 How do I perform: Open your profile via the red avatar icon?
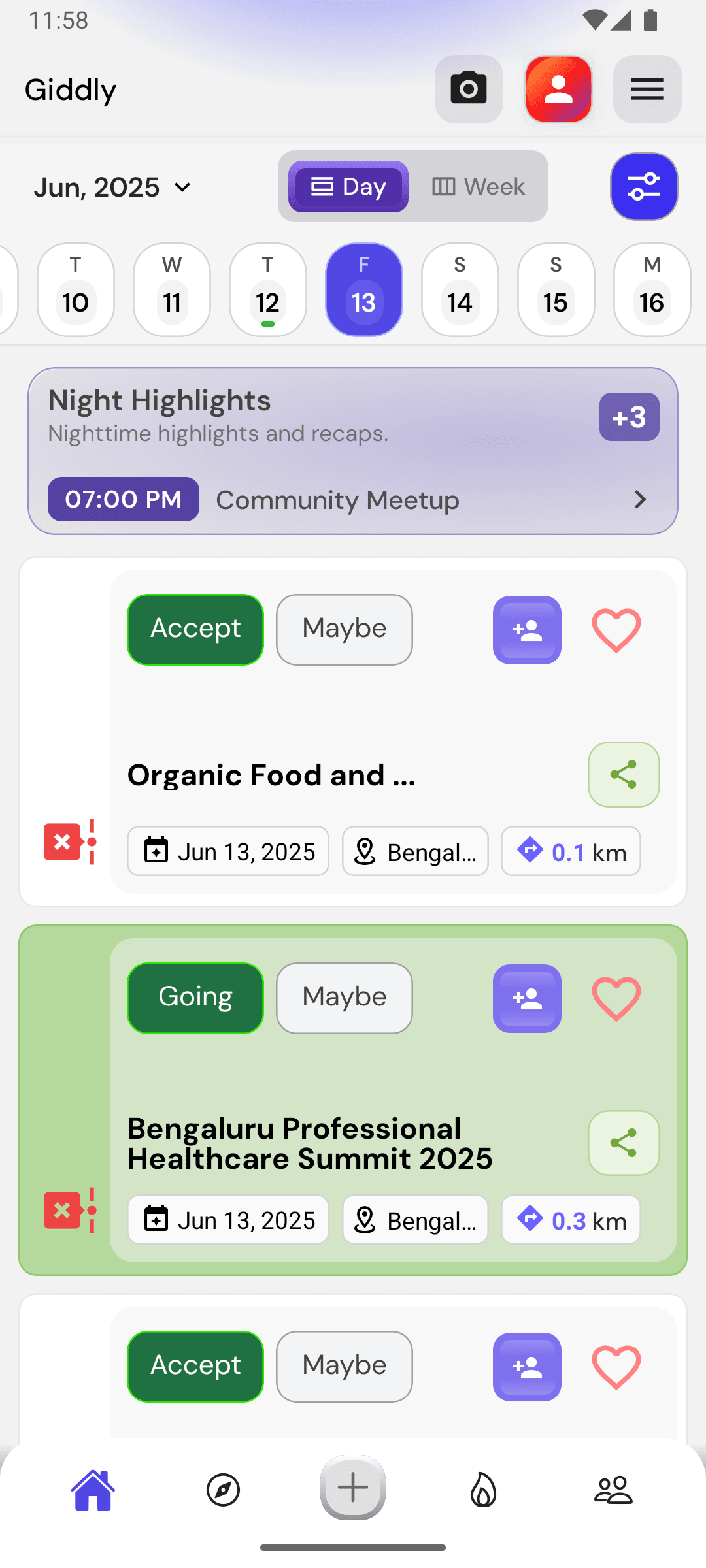pyautogui.click(x=558, y=89)
